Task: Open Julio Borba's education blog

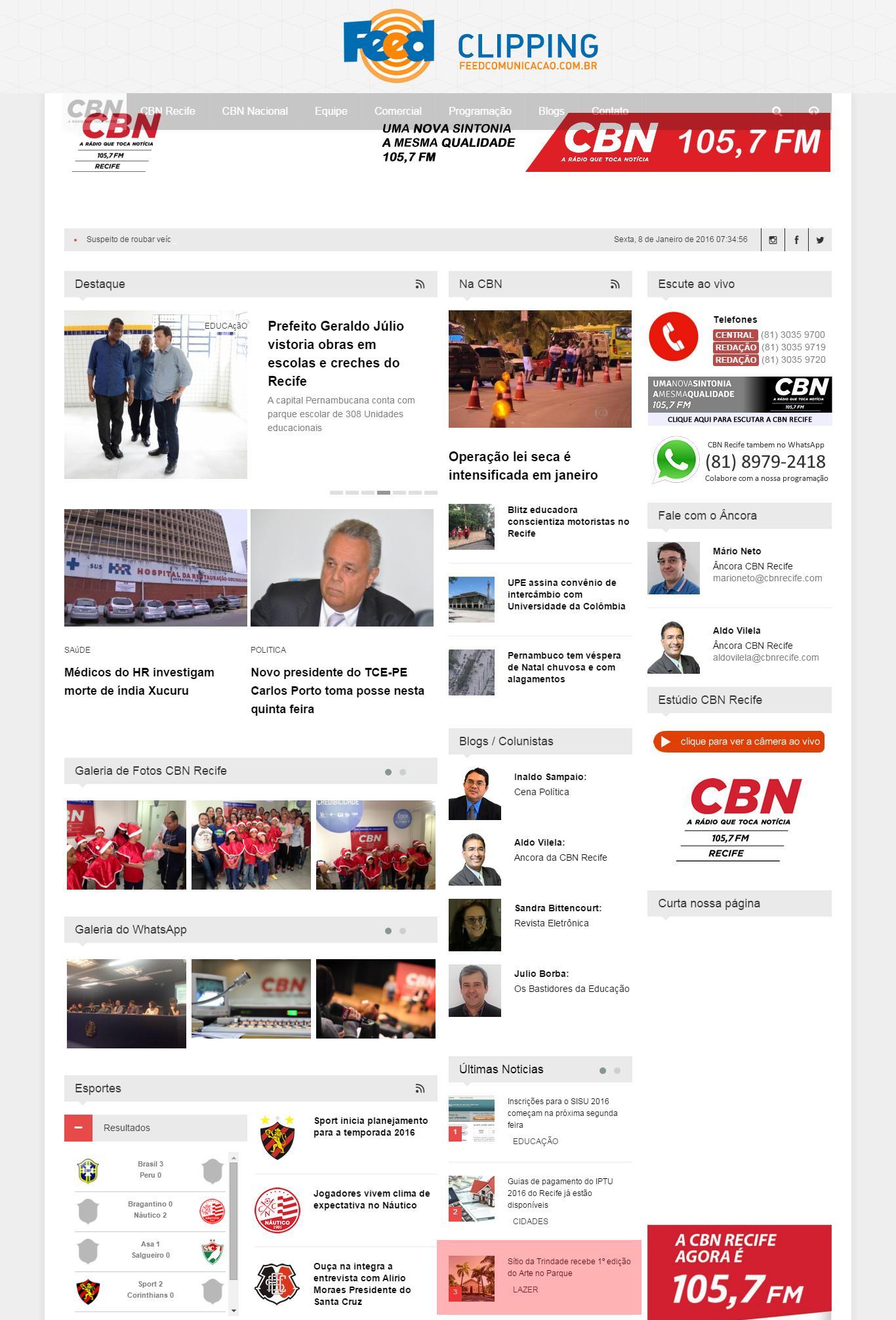Action: pyautogui.click(x=571, y=989)
